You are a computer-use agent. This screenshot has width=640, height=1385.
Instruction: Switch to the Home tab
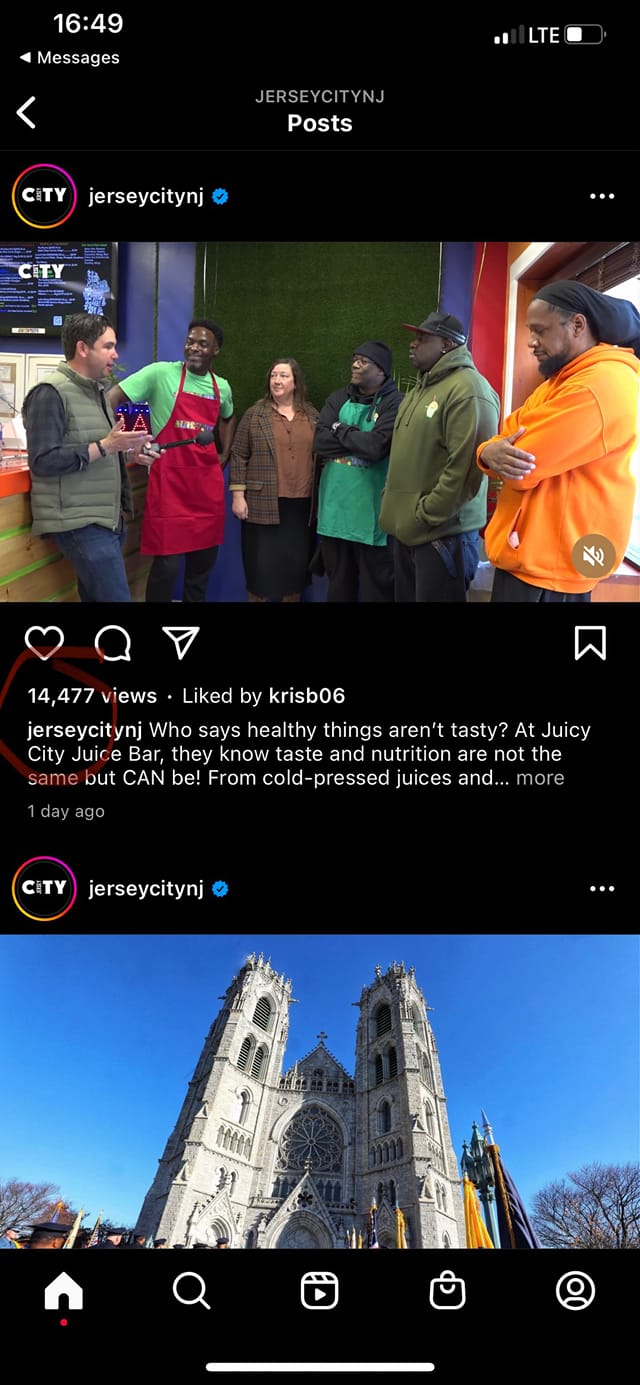tap(64, 1291)
